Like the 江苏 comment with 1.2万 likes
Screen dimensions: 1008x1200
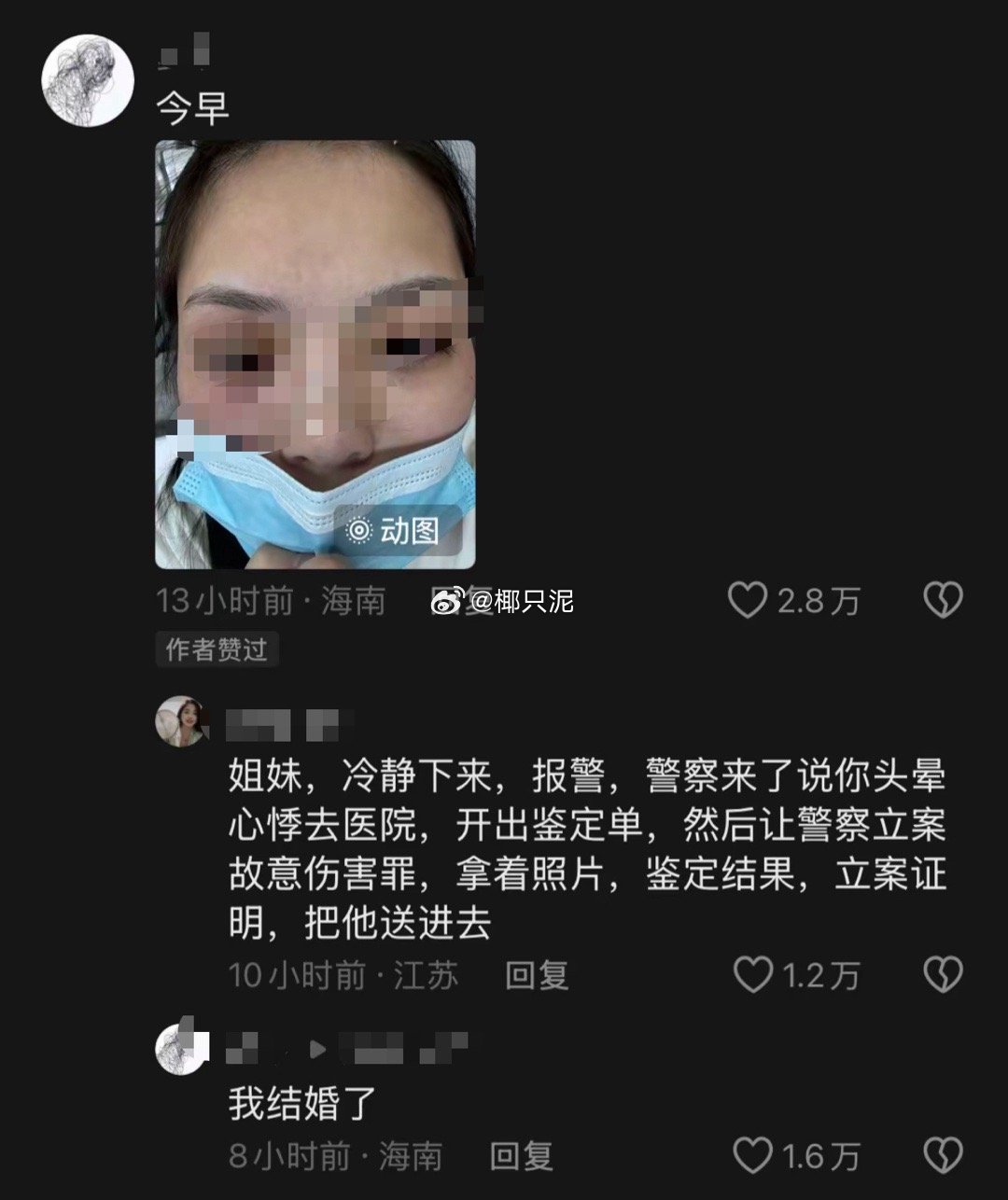[752, 975]
